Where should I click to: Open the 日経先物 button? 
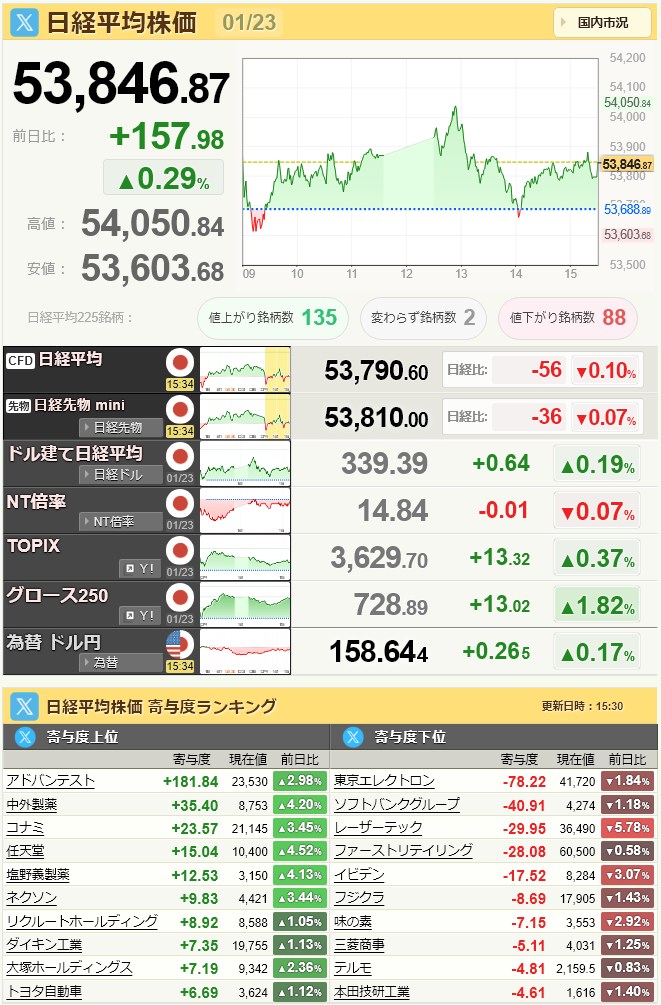point(119,427)
